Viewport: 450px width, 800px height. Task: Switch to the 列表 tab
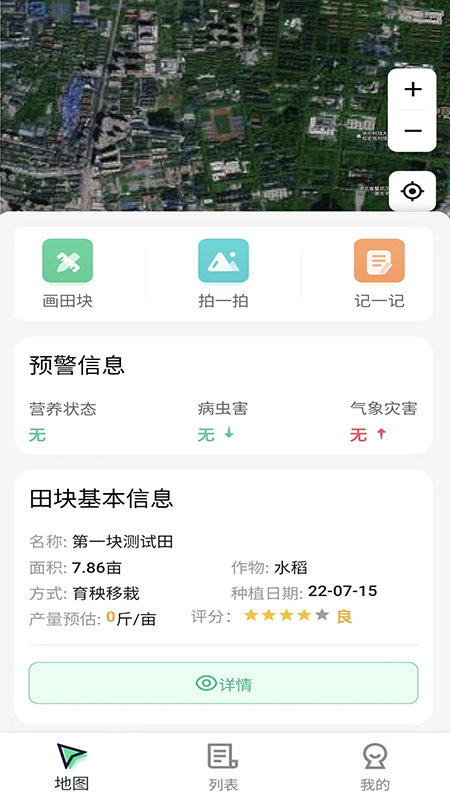[223, 767]
